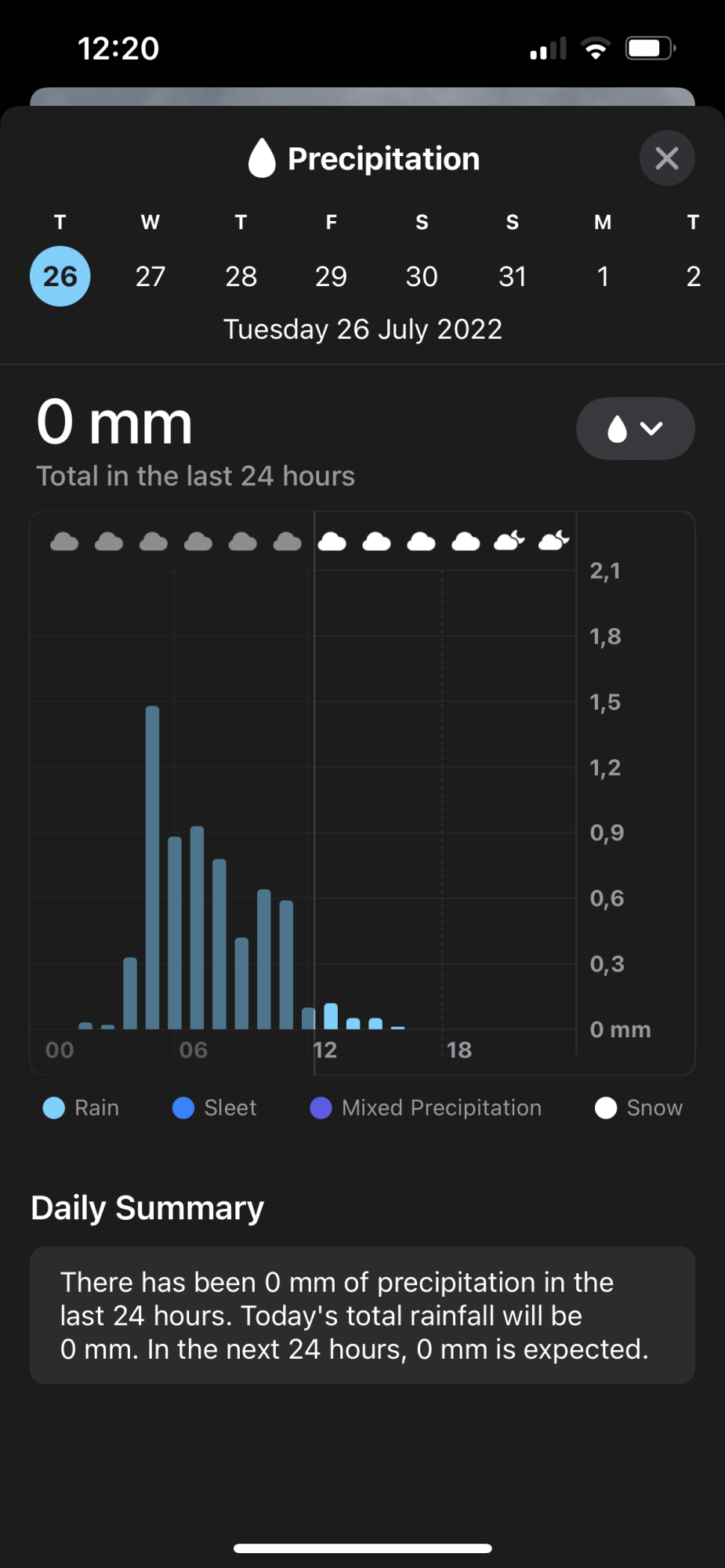Image resolution: width=725 pixels, height=1568 pixels.
Task: View Tuesday 2 forecast
Action: 693,276
